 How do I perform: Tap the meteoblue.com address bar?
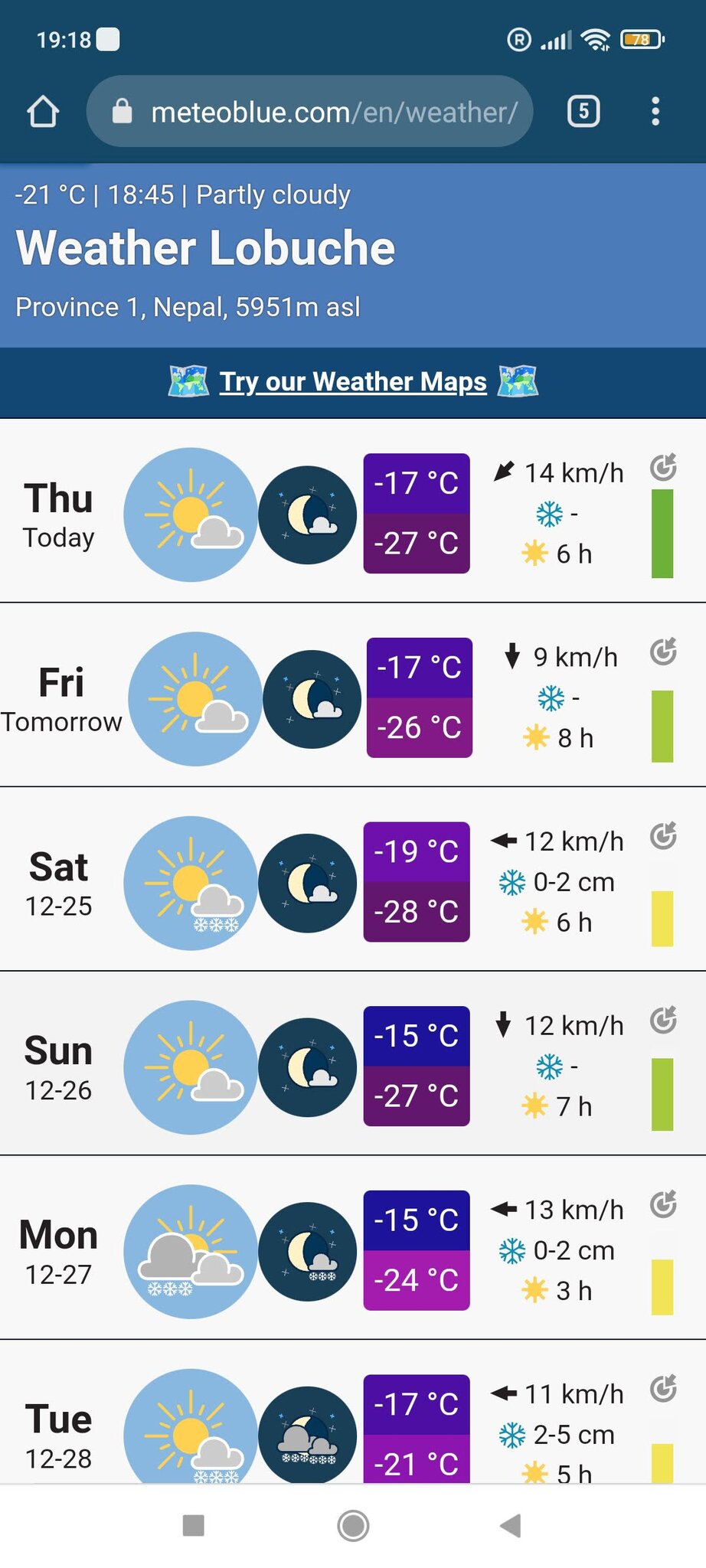pos(309,112)
